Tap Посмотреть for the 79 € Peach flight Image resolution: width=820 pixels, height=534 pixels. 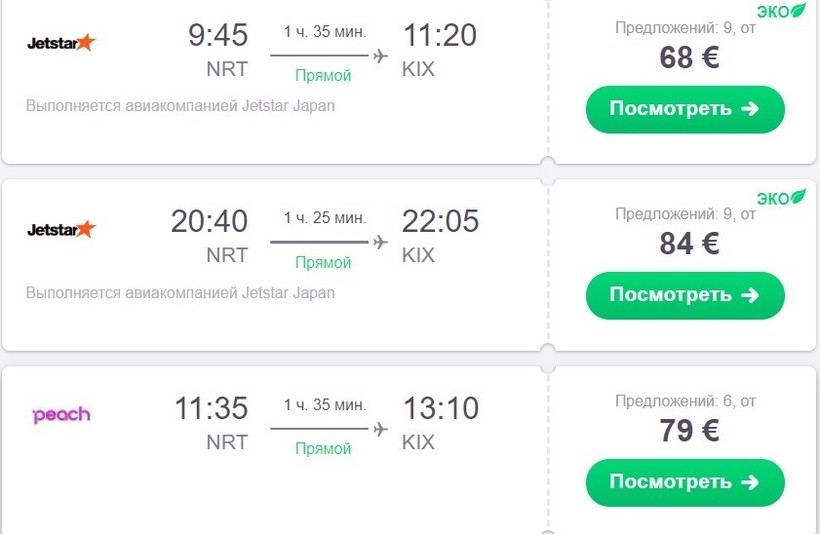pyautogui.click(x=685, y=482)
